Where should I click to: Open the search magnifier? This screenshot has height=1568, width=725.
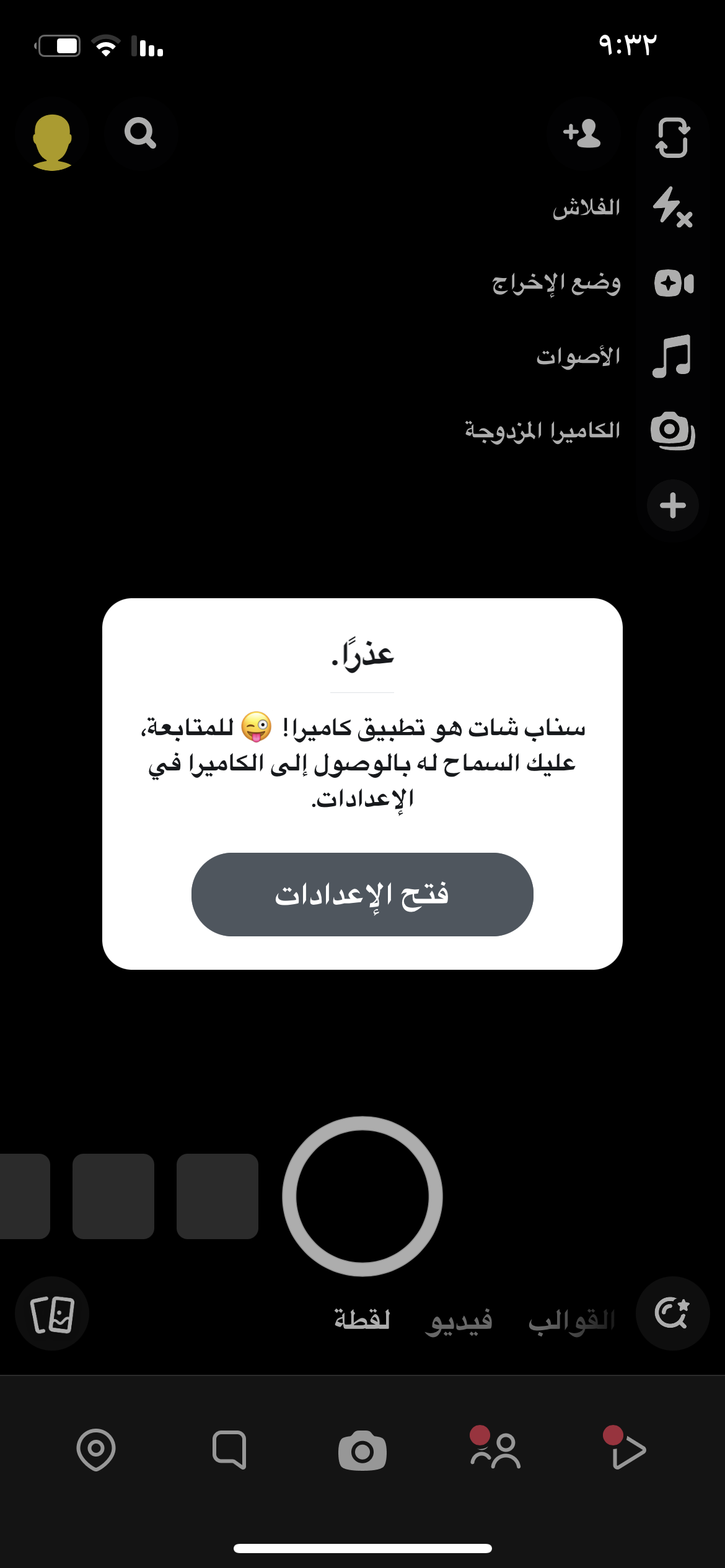coord(140,133)
